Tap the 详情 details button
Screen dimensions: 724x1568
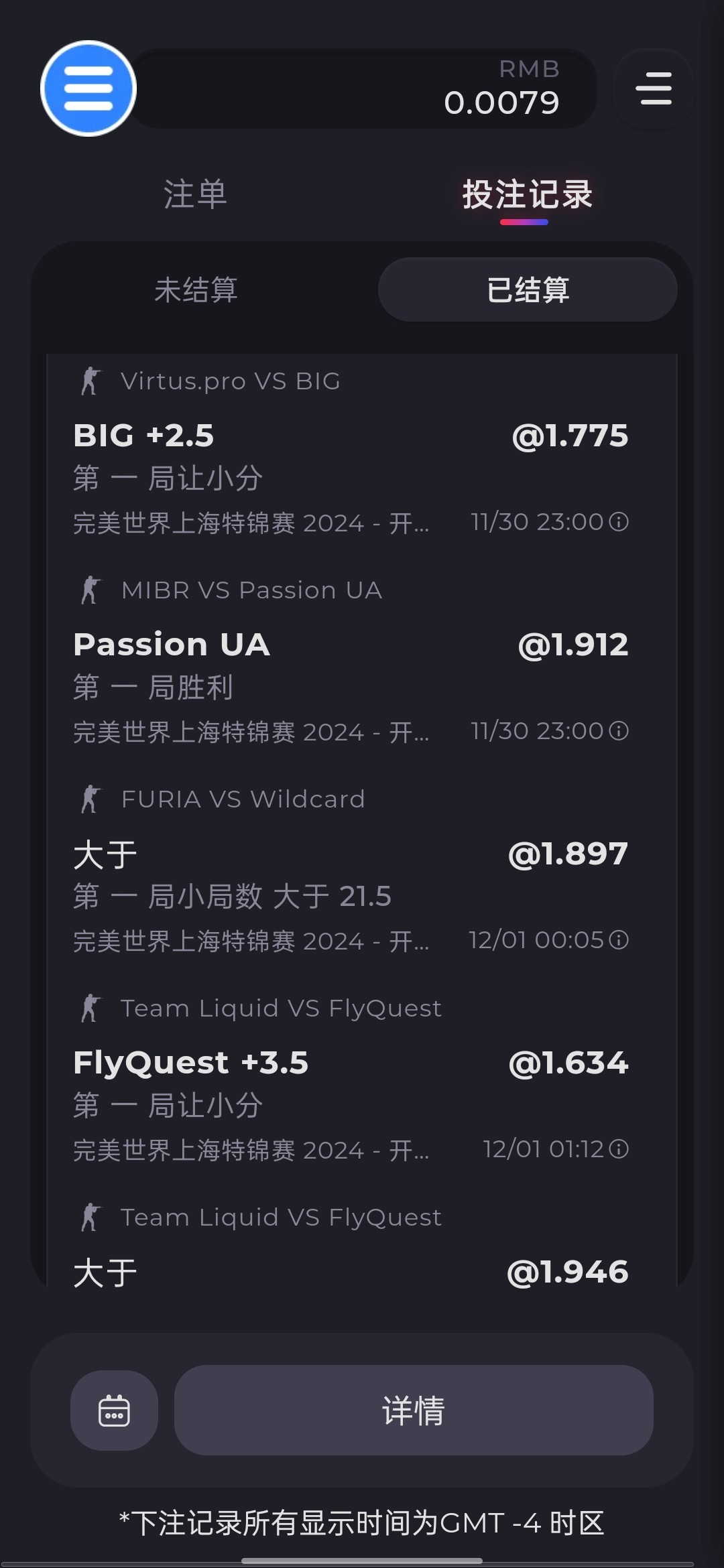[x=414, y=1410]
